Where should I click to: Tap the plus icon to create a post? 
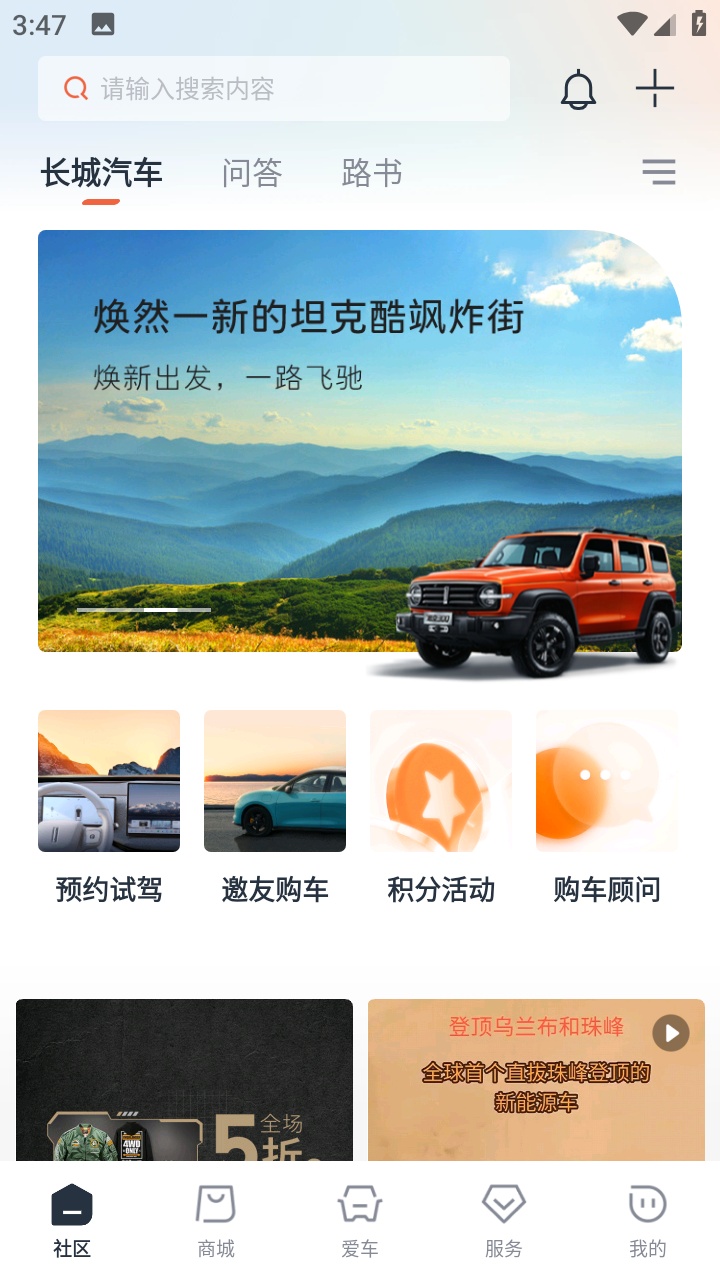655,89
